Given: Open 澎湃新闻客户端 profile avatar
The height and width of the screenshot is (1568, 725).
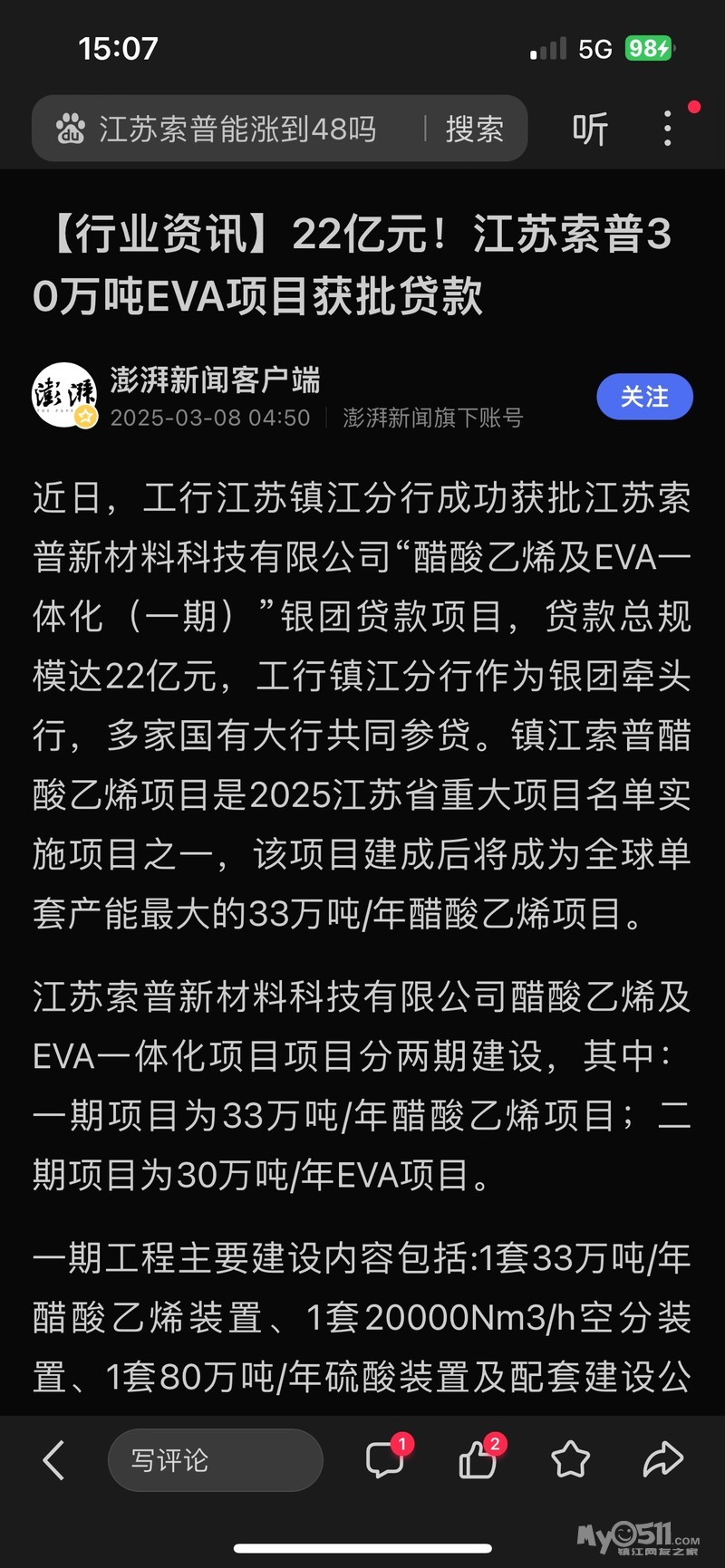Looking at the screenshot, I should pos(64,395).
